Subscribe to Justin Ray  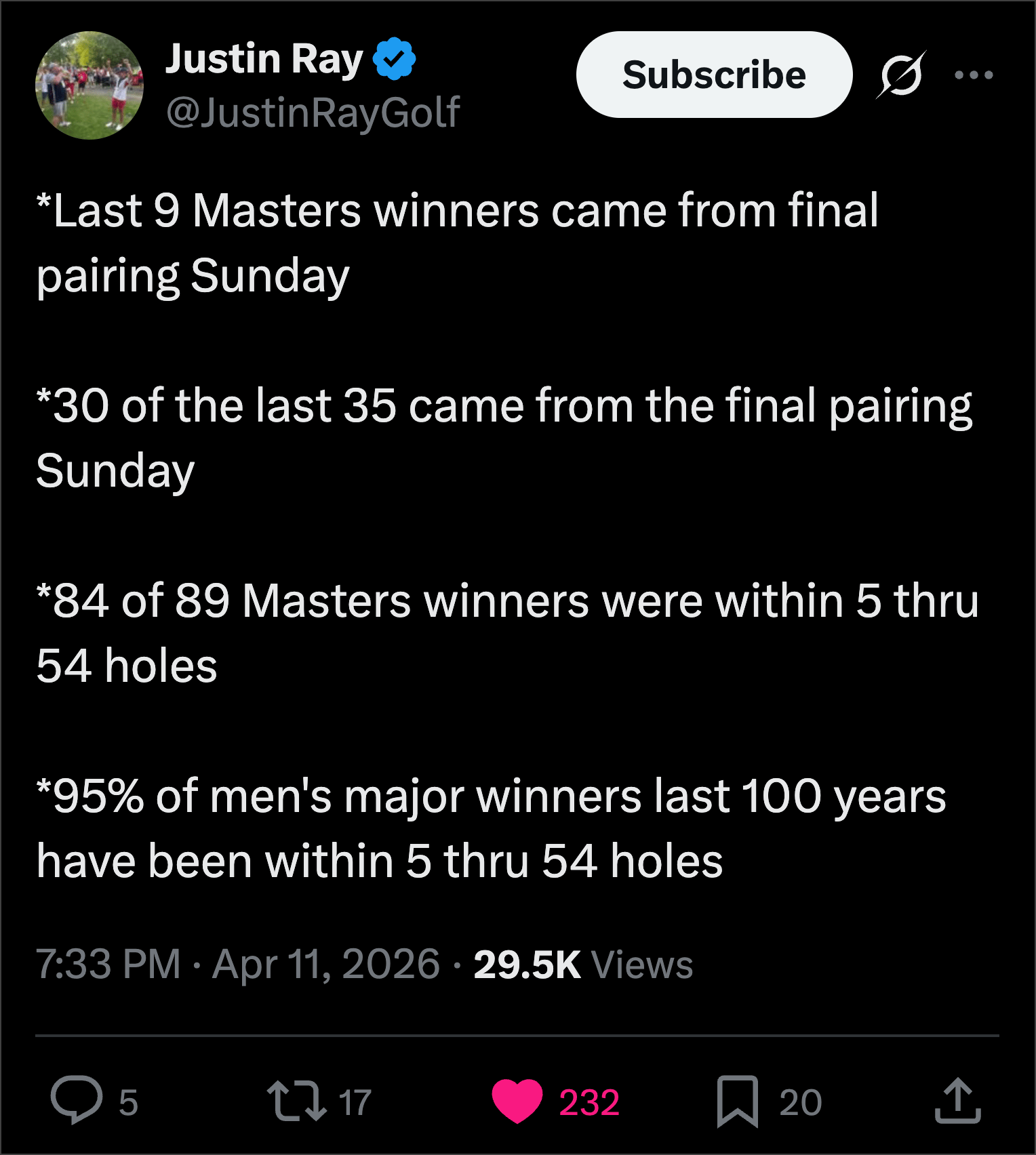[x=714, y=75]
